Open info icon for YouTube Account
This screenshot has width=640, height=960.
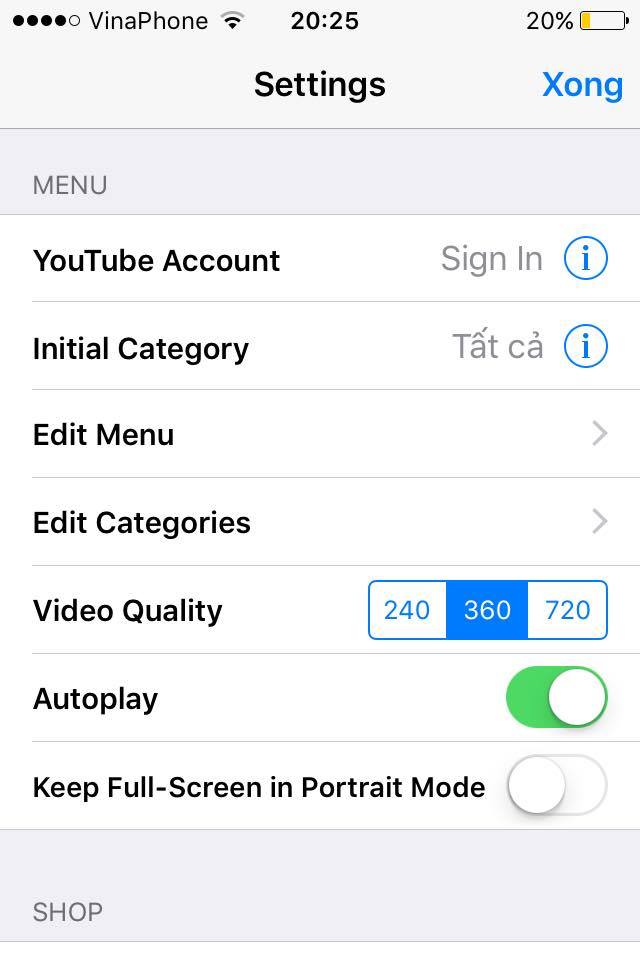[x=586, y=260]
